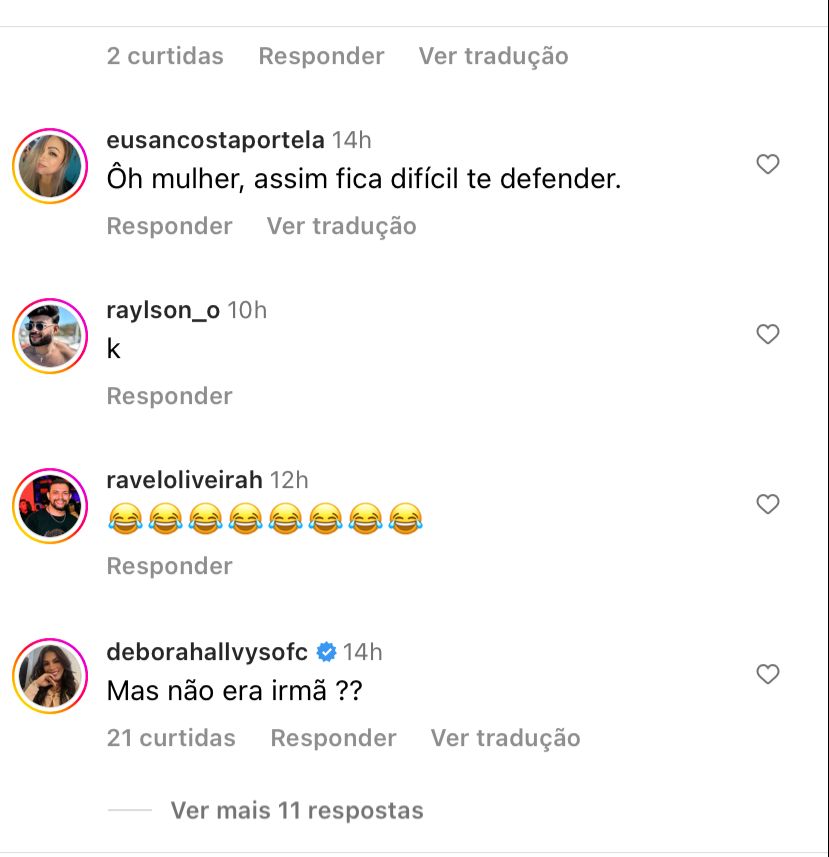
Task: Expand Ver mais 11 respostas
Action: pyautogui.click(x=296, y=810)
